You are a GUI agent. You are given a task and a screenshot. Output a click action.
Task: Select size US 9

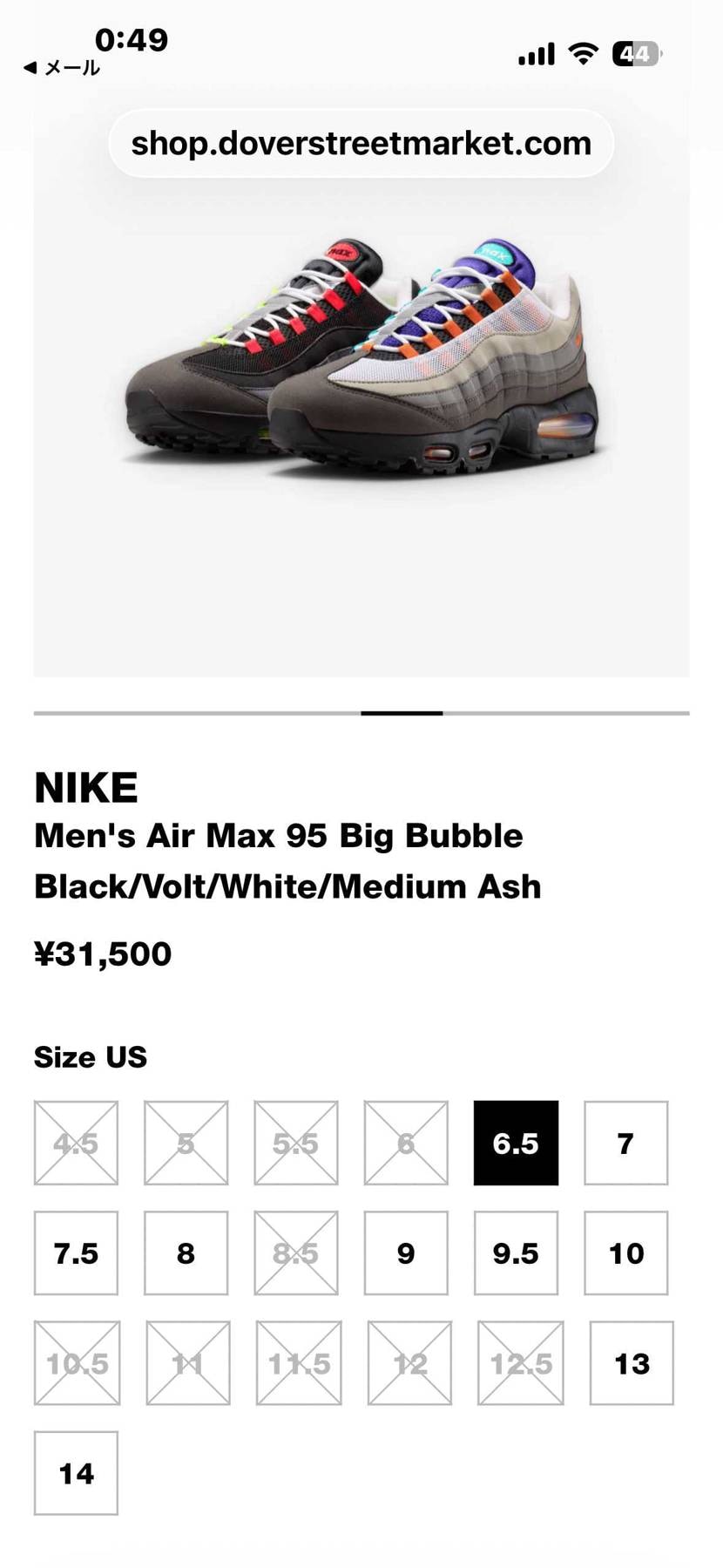tap(406, 1252)
